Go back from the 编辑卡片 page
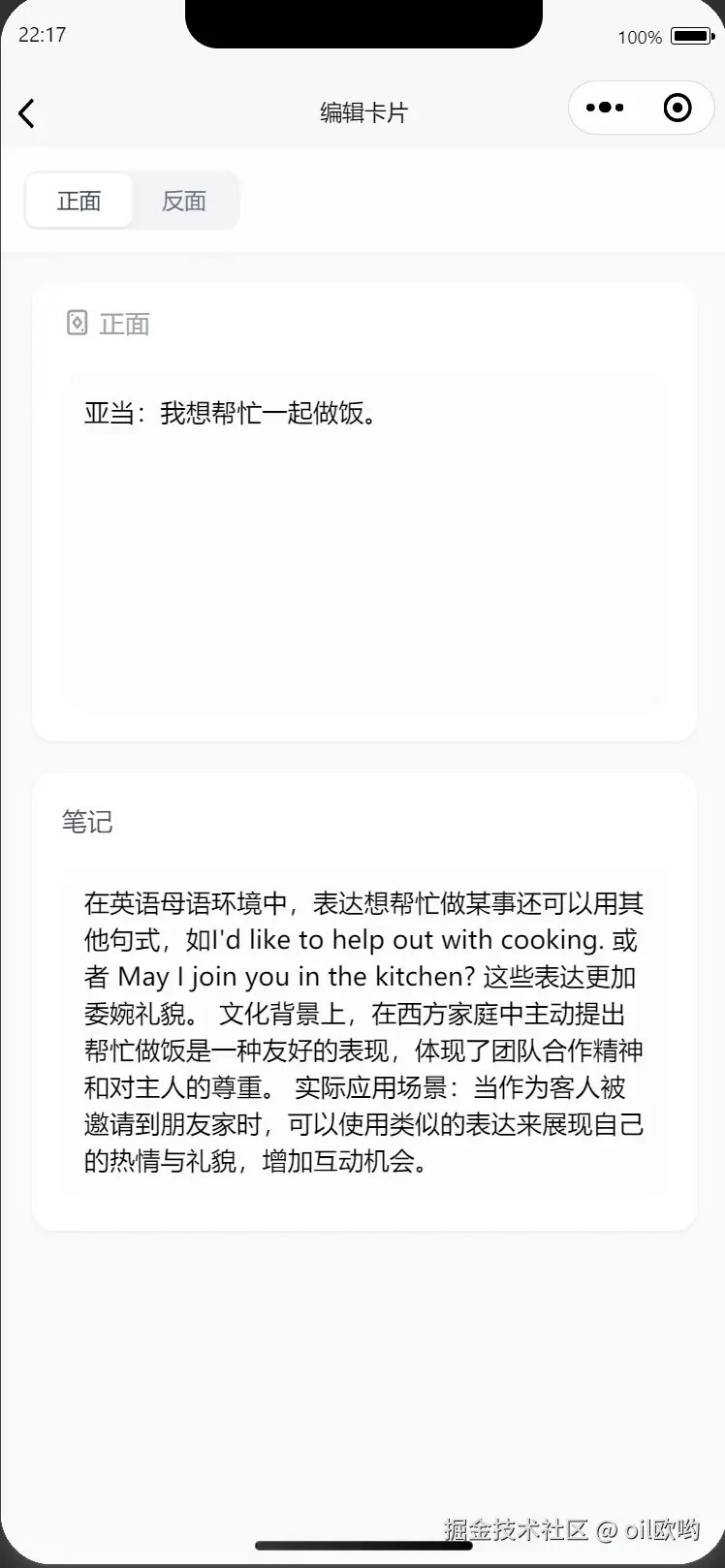The width and height of the screenshot is (725, 1568). click(x=27, y=113)
